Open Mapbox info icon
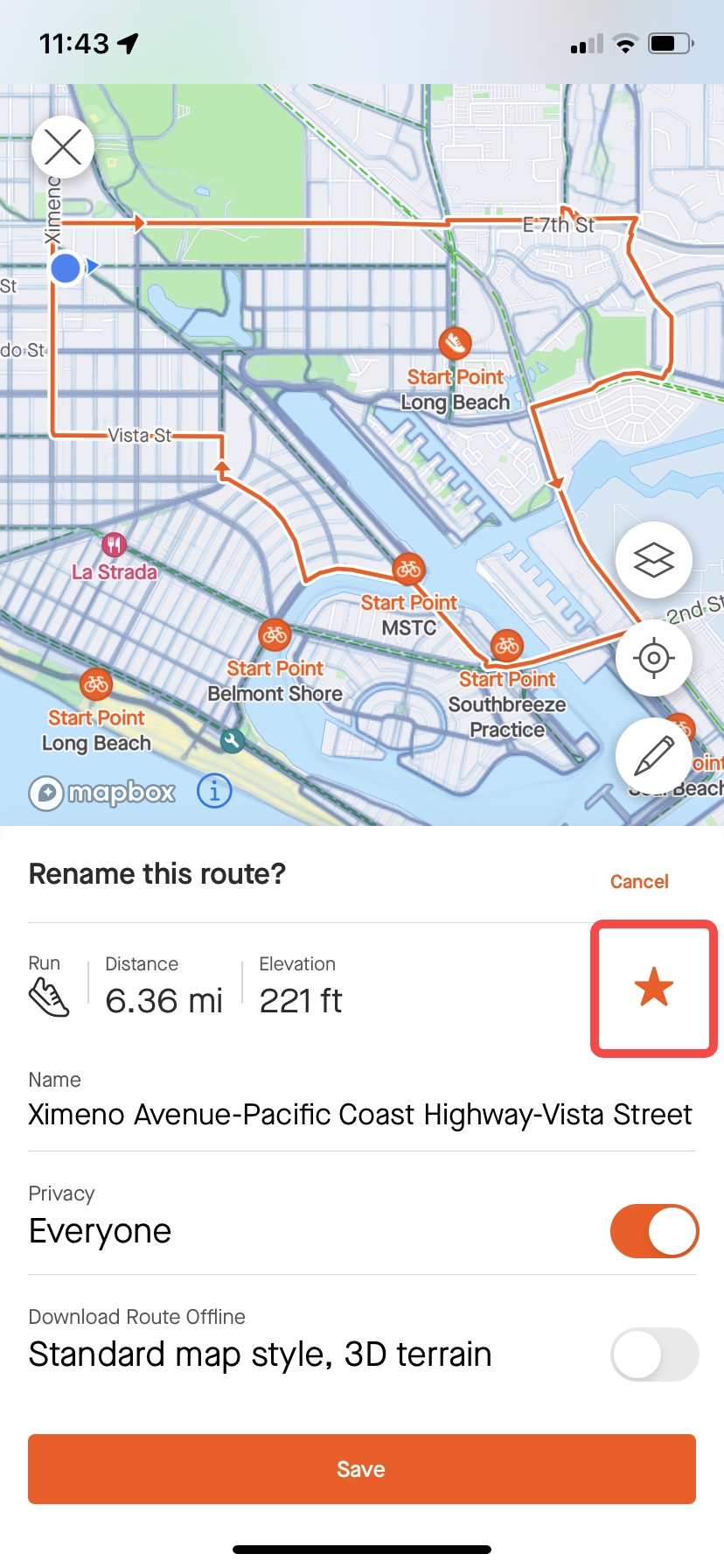 [214, 791]
